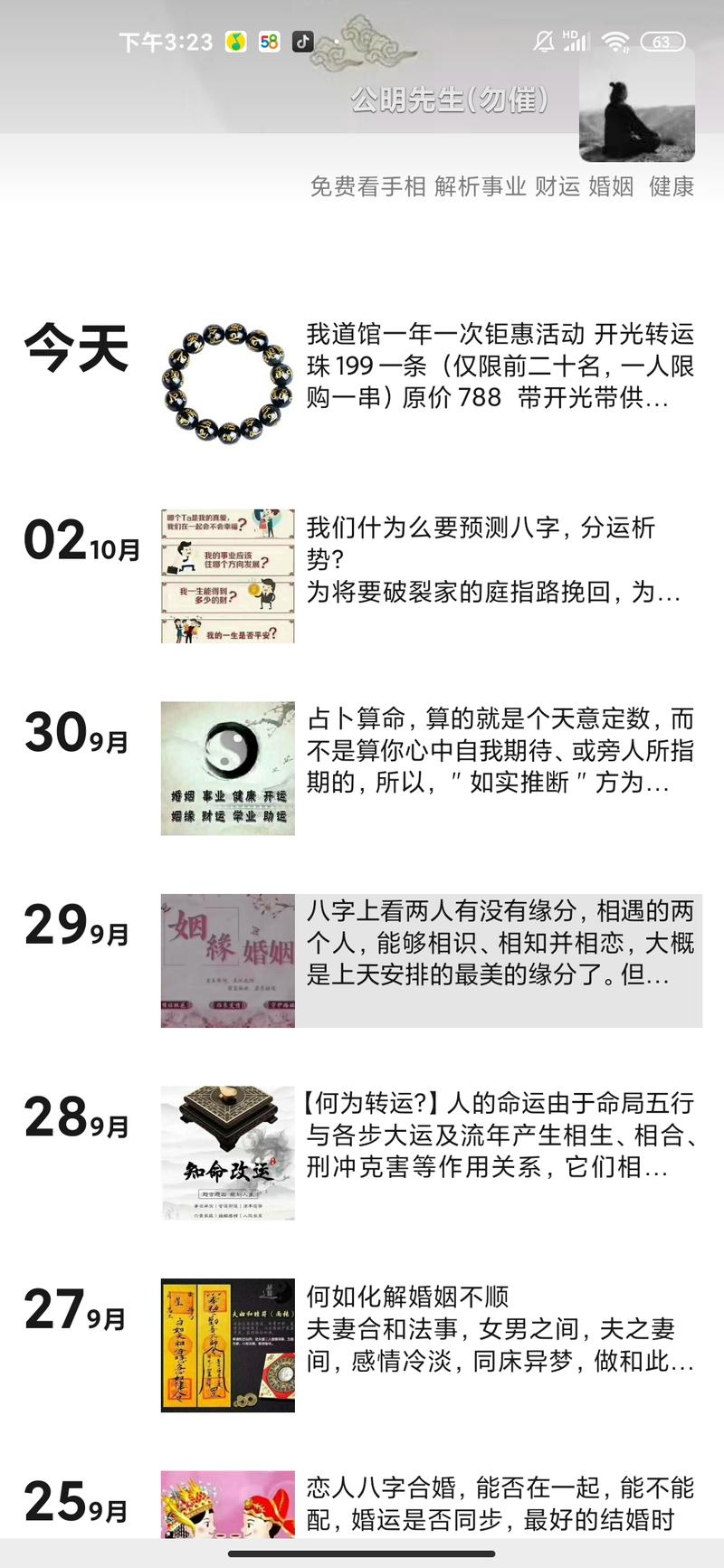
Task: Tap the 58 app icon in the status bar
Action: click(269, 42)
